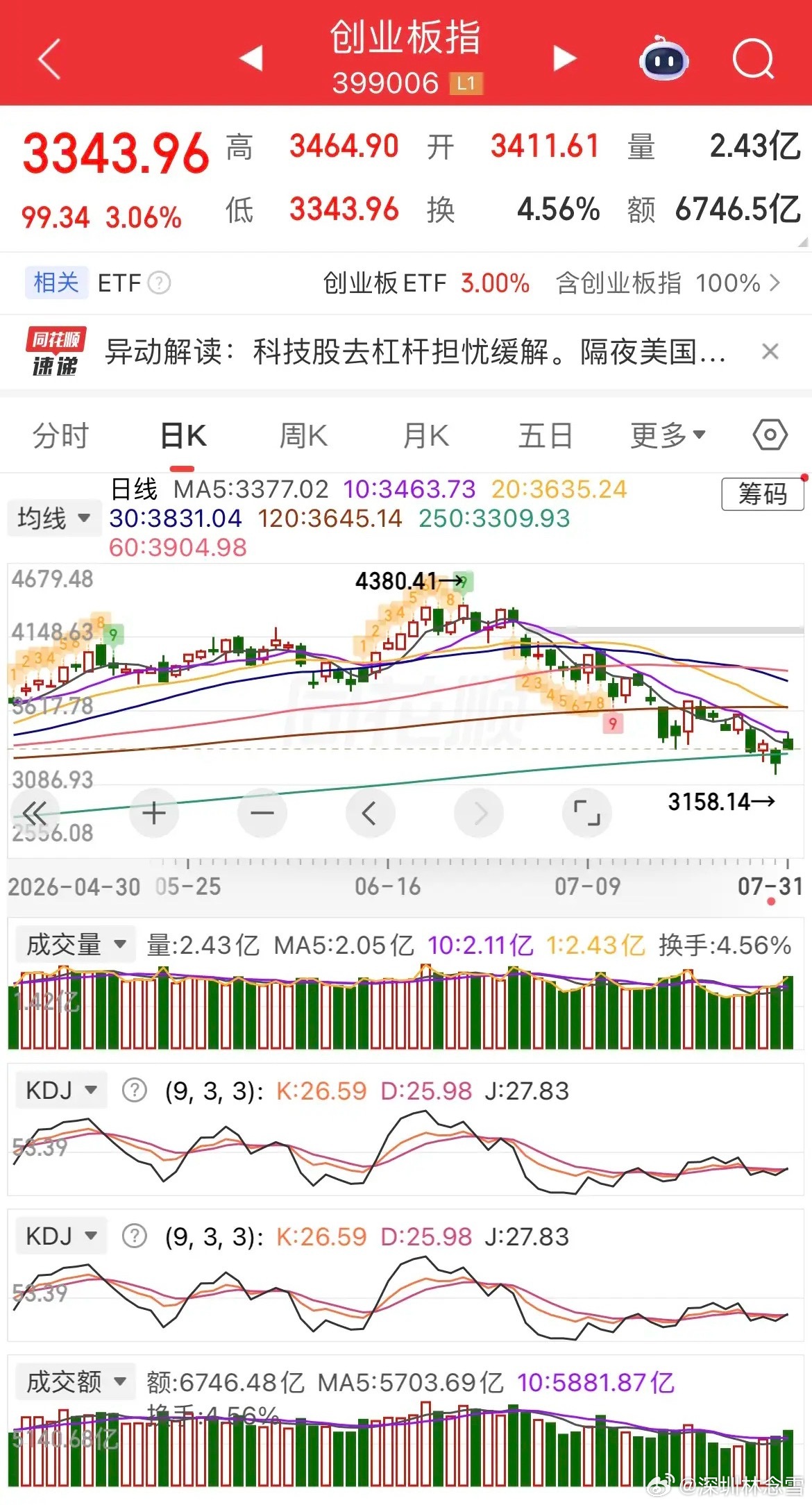Read the 异动解读 news item

tap(415, 351)
